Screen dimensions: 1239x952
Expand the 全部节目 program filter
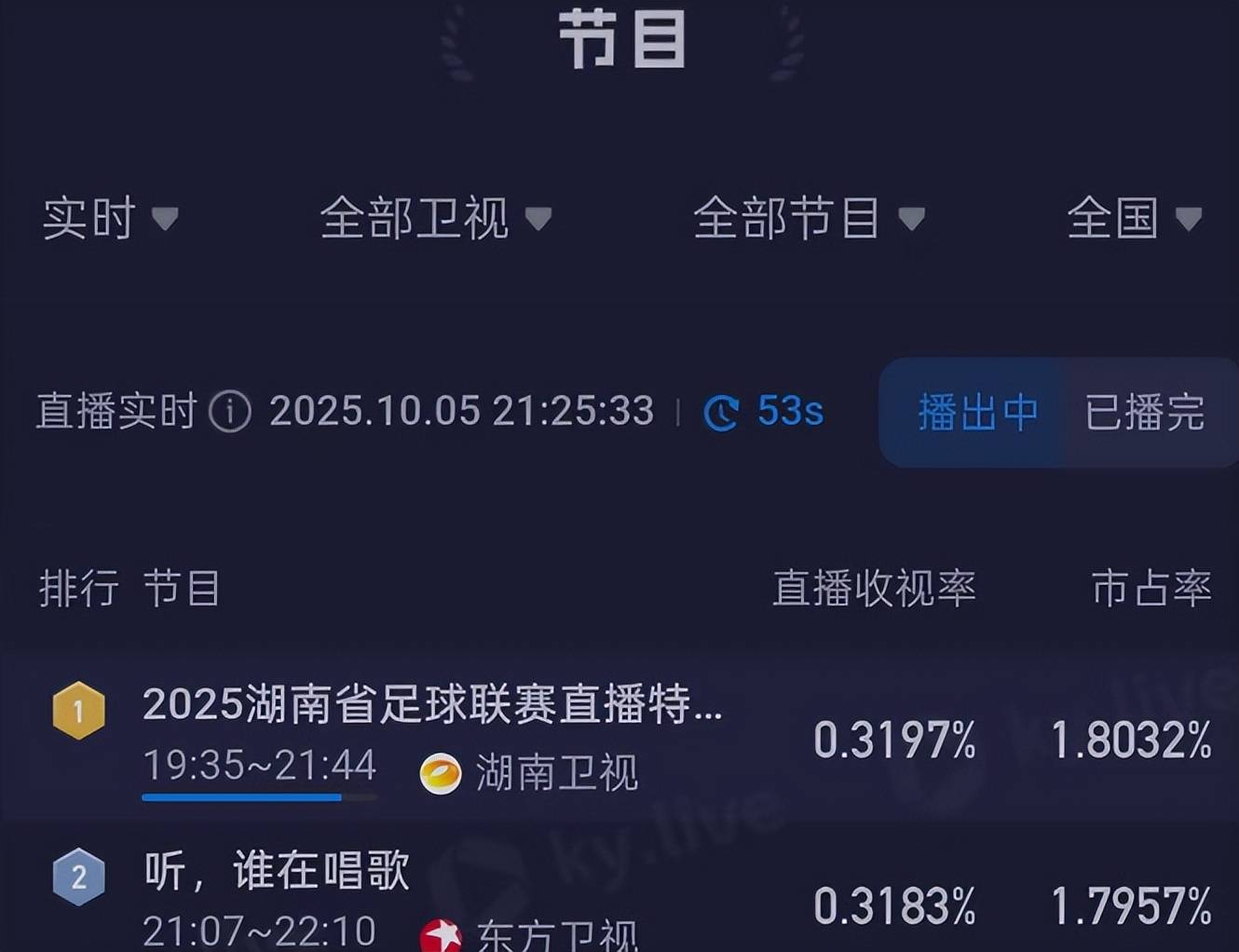(x=808, y=219)
